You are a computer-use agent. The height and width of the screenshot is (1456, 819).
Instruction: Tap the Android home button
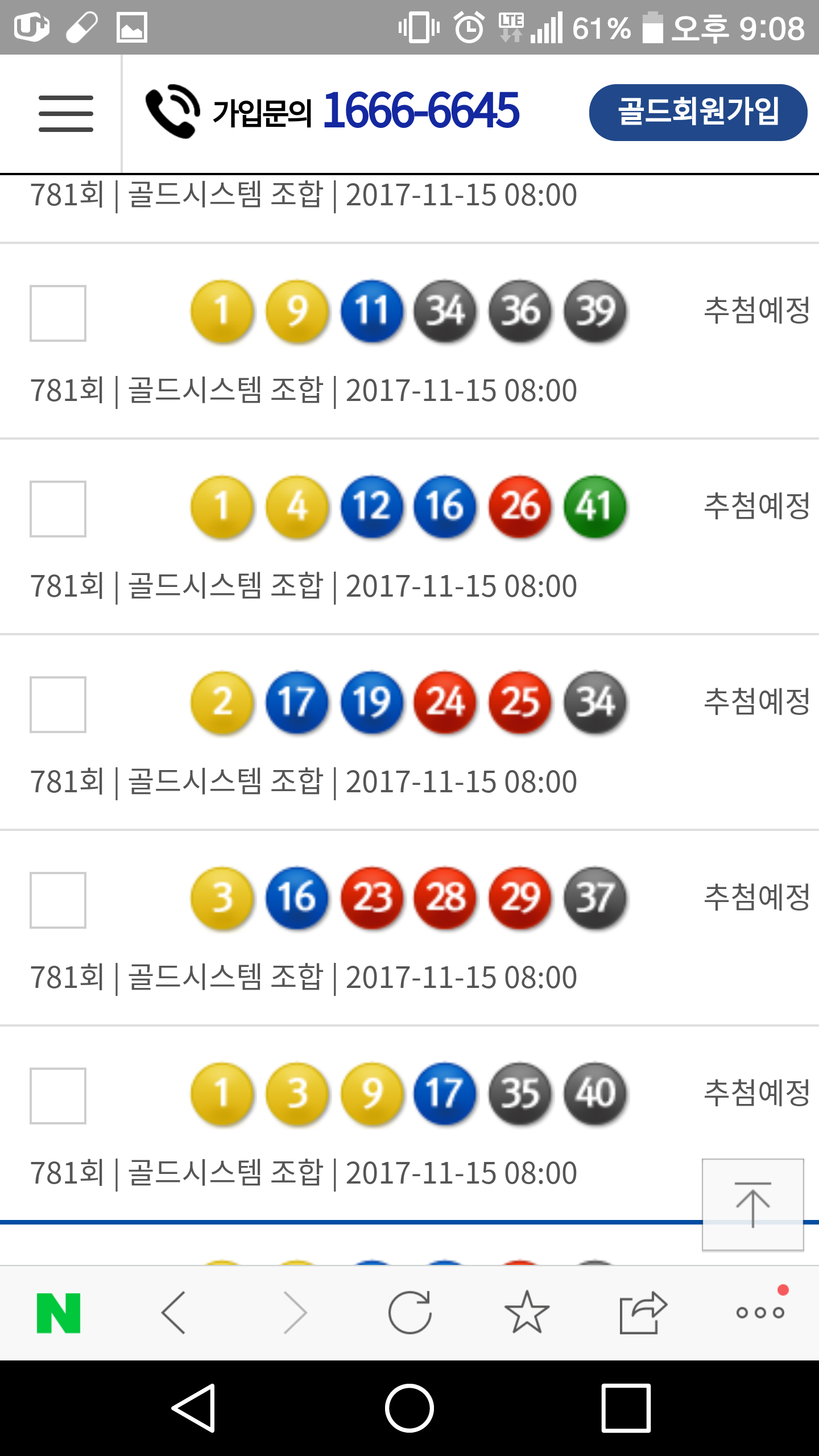(409, 1408)
